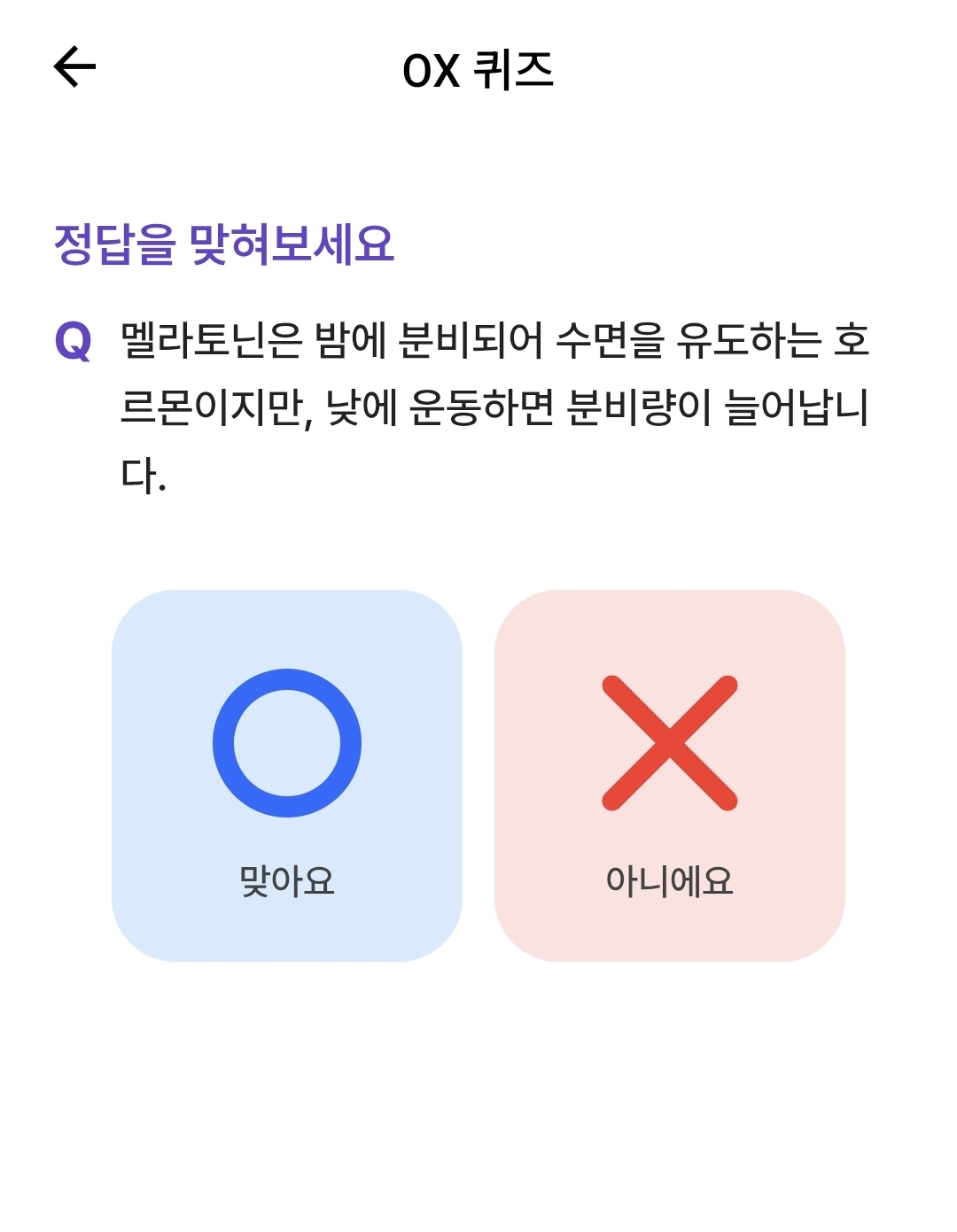957x1232 pixels.
Task: Click the header bar labeled OX 퀴즈
Action: pos(478,67)
